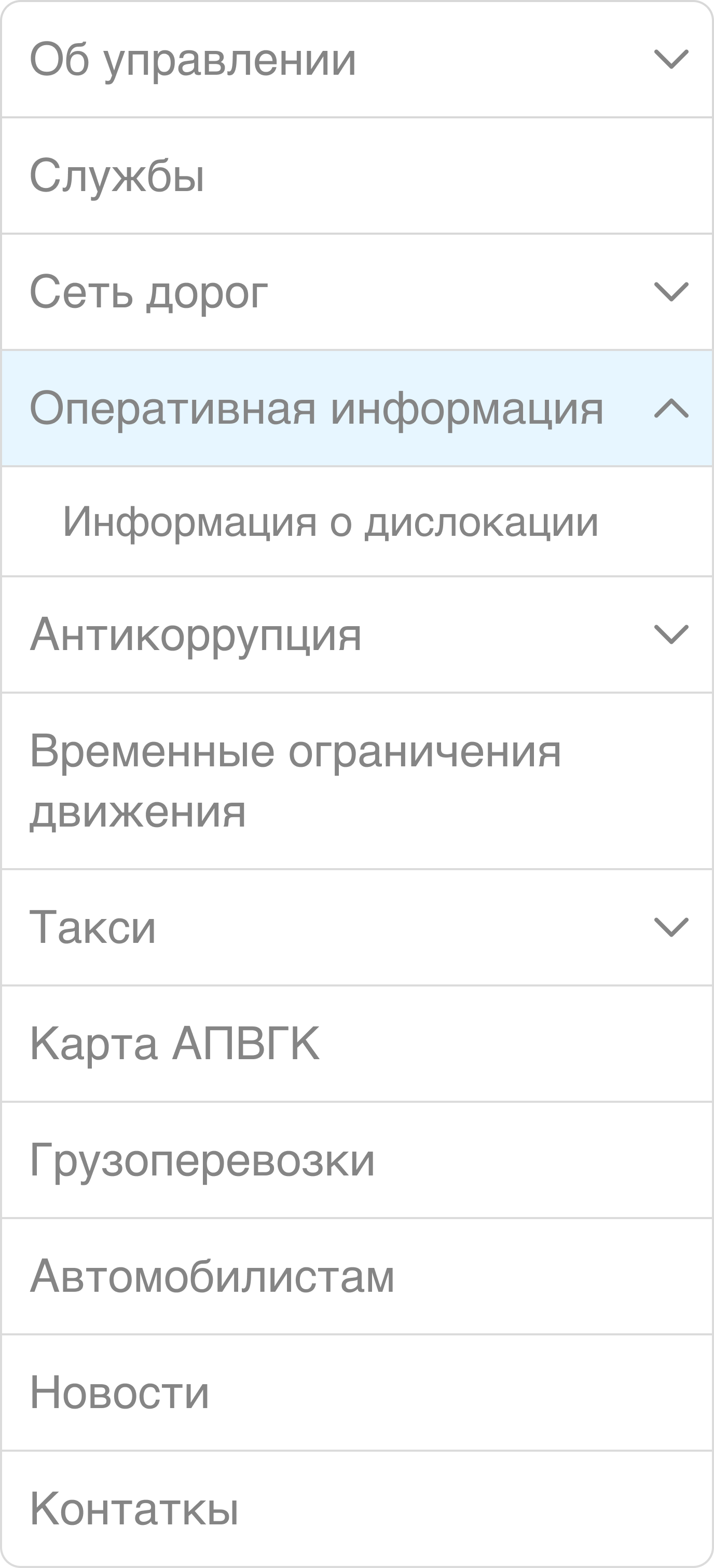Open Информация о дислокации

[330, 522]
